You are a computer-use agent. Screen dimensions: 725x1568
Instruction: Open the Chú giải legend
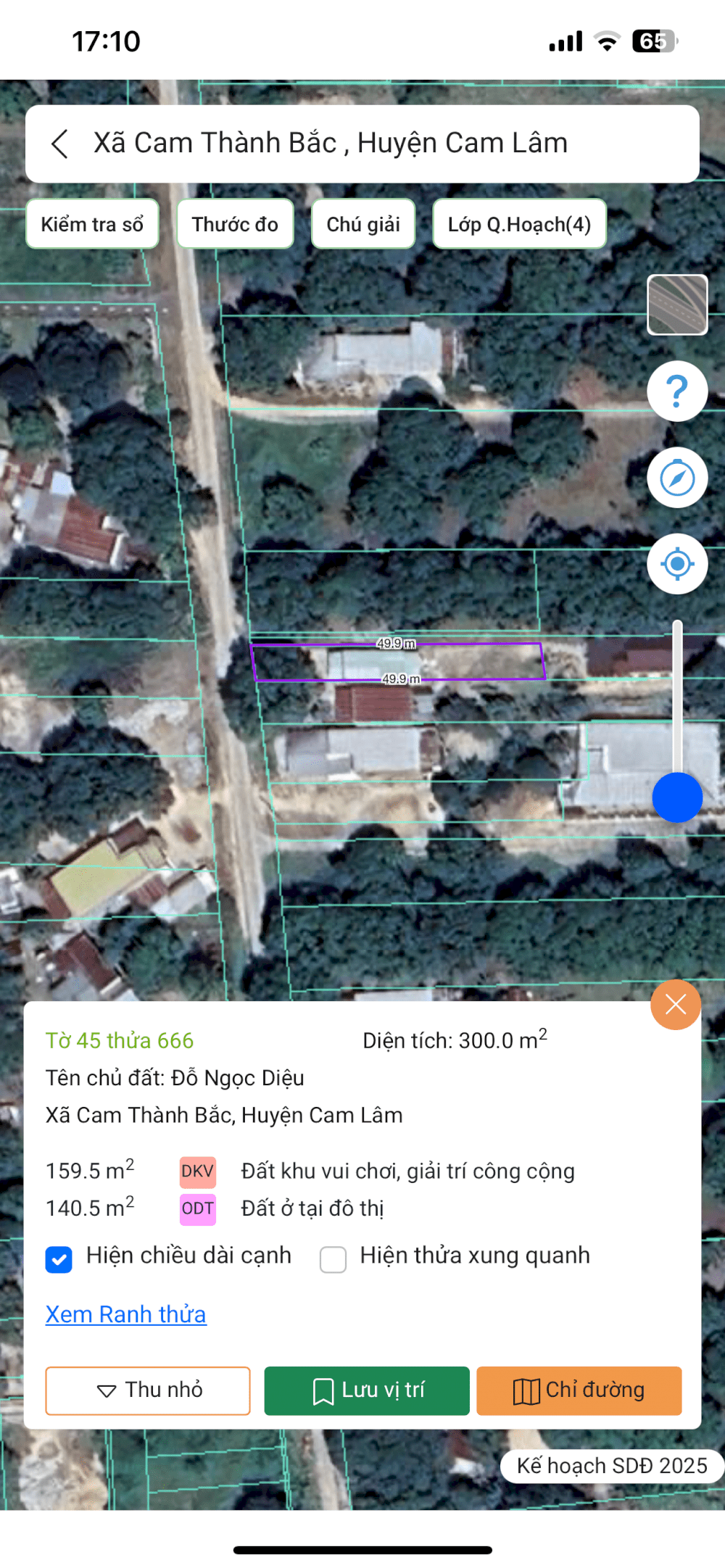coord(362,224)
